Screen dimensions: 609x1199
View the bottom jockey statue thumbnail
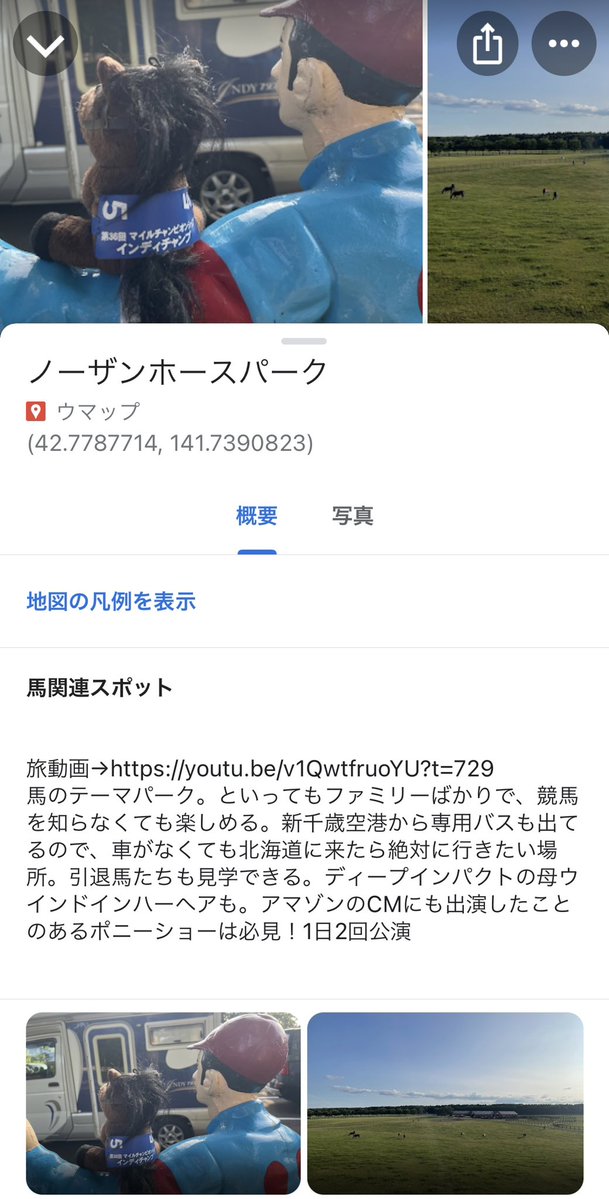pyautogui.click(x=163, y=1103)
